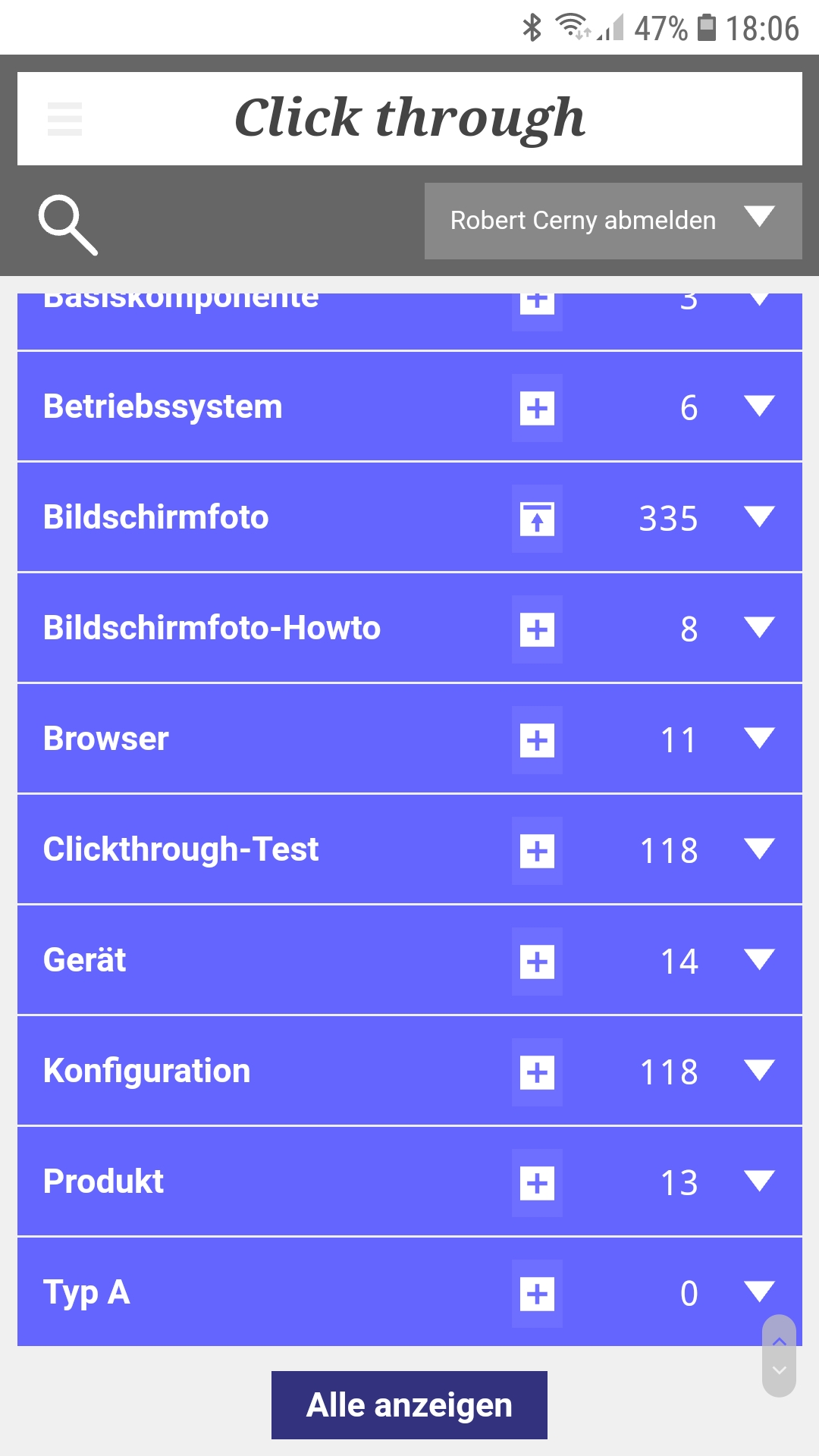Expand the Bildschirmfoto-Howto row
The width and height of the screenshot is (819, 1456).
(x=759, y=628)
